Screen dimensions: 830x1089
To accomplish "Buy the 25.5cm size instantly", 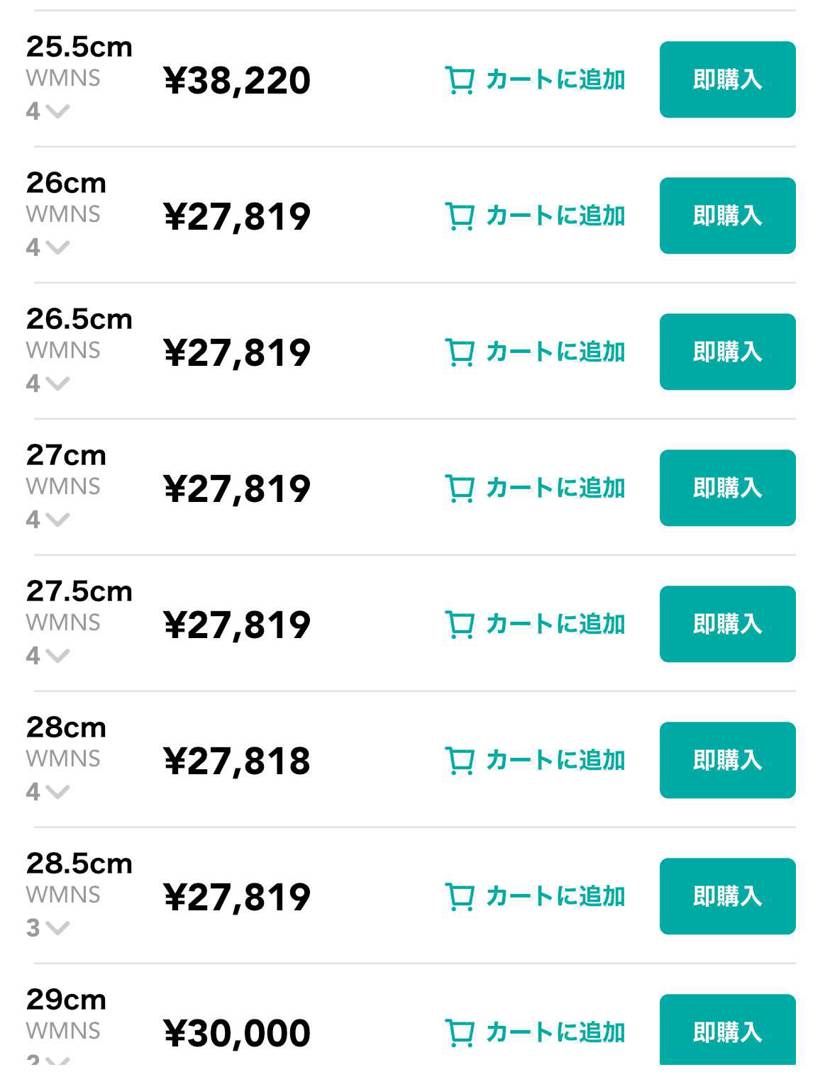I will (x=727, y=80).
